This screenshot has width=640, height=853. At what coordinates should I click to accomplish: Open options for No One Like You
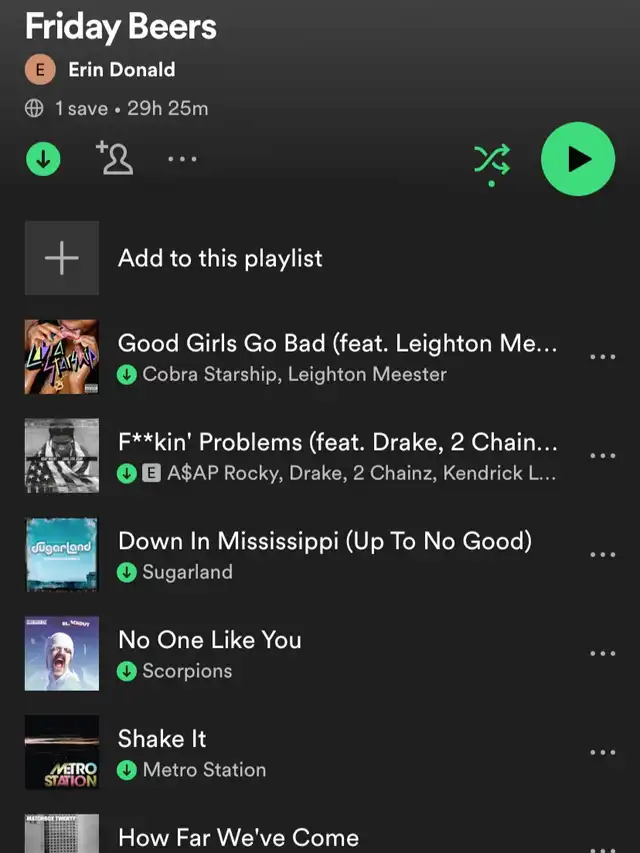coord(602,654)
